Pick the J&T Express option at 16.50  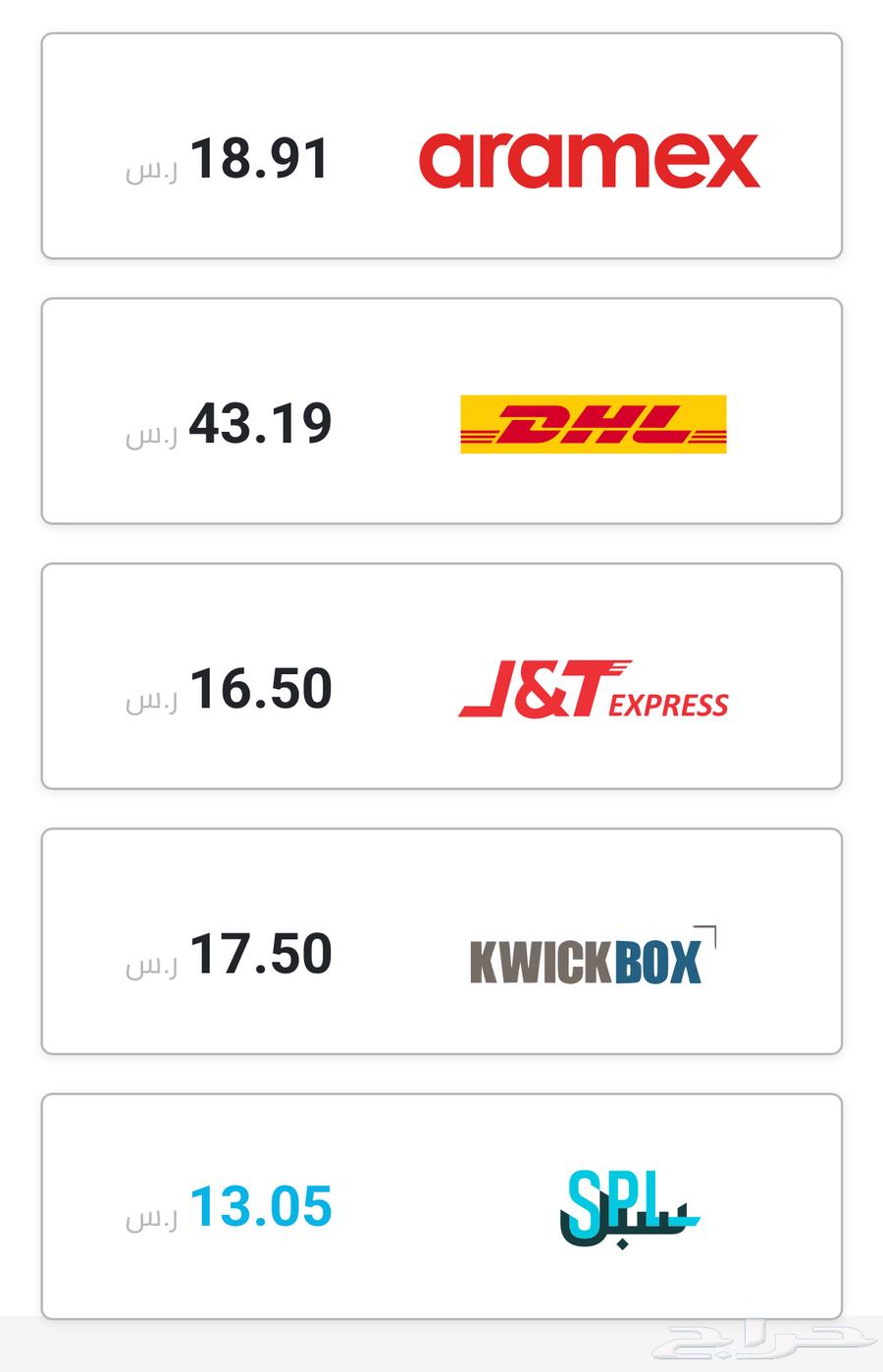click(441, 677)
